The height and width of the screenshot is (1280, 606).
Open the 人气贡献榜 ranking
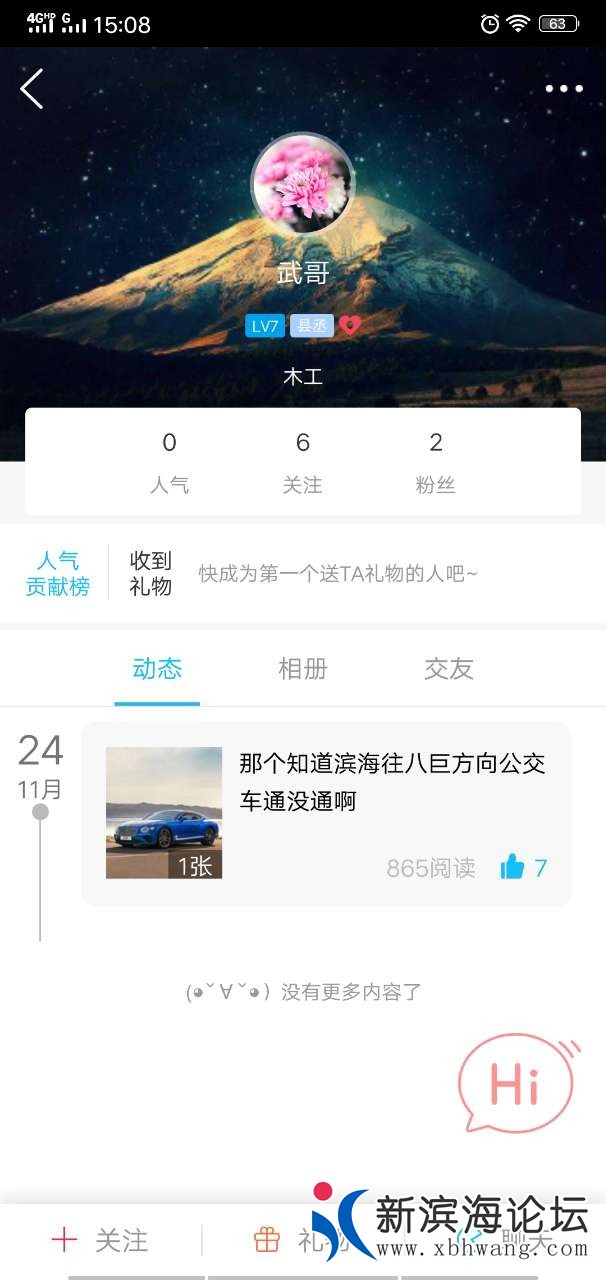(x=57, y=573)
